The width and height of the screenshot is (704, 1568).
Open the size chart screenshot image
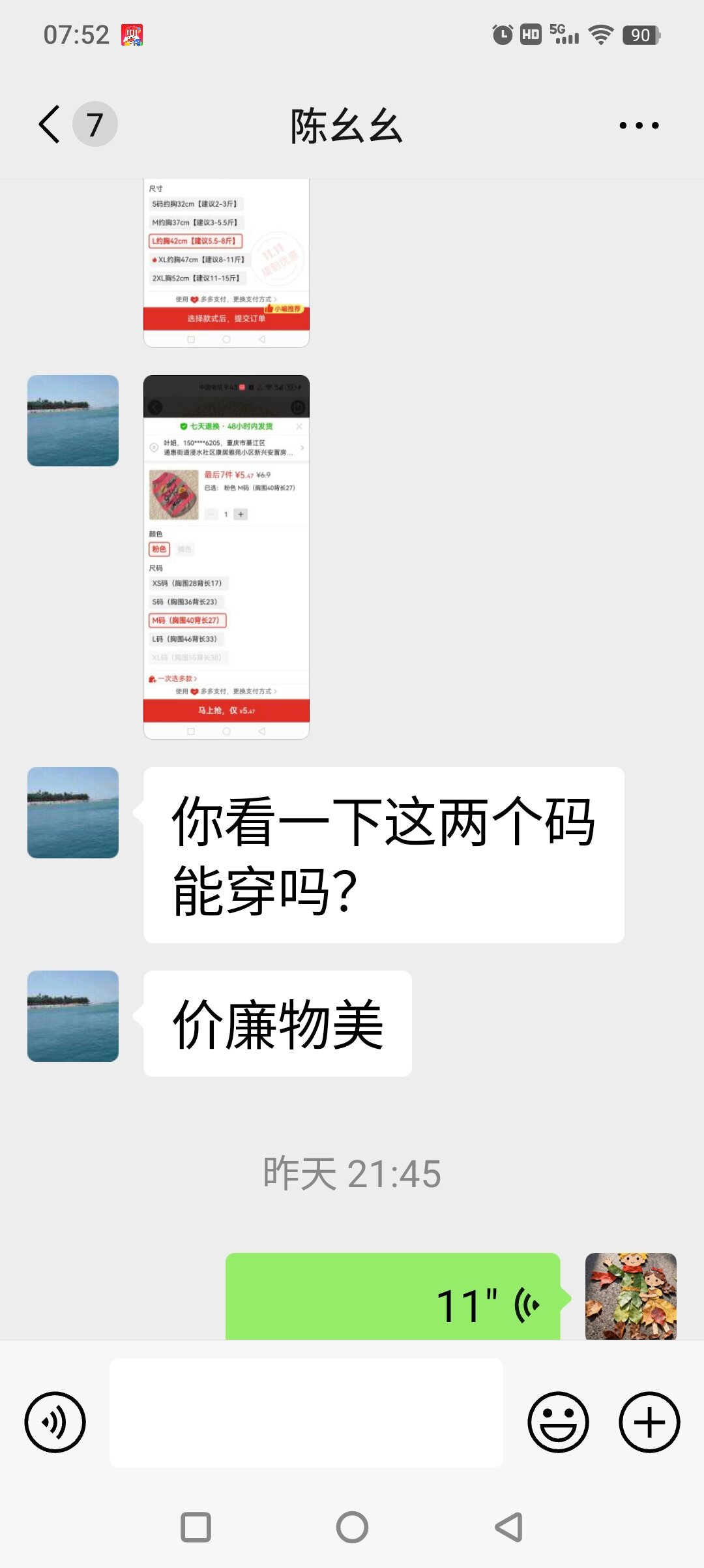tap(226, 262)
